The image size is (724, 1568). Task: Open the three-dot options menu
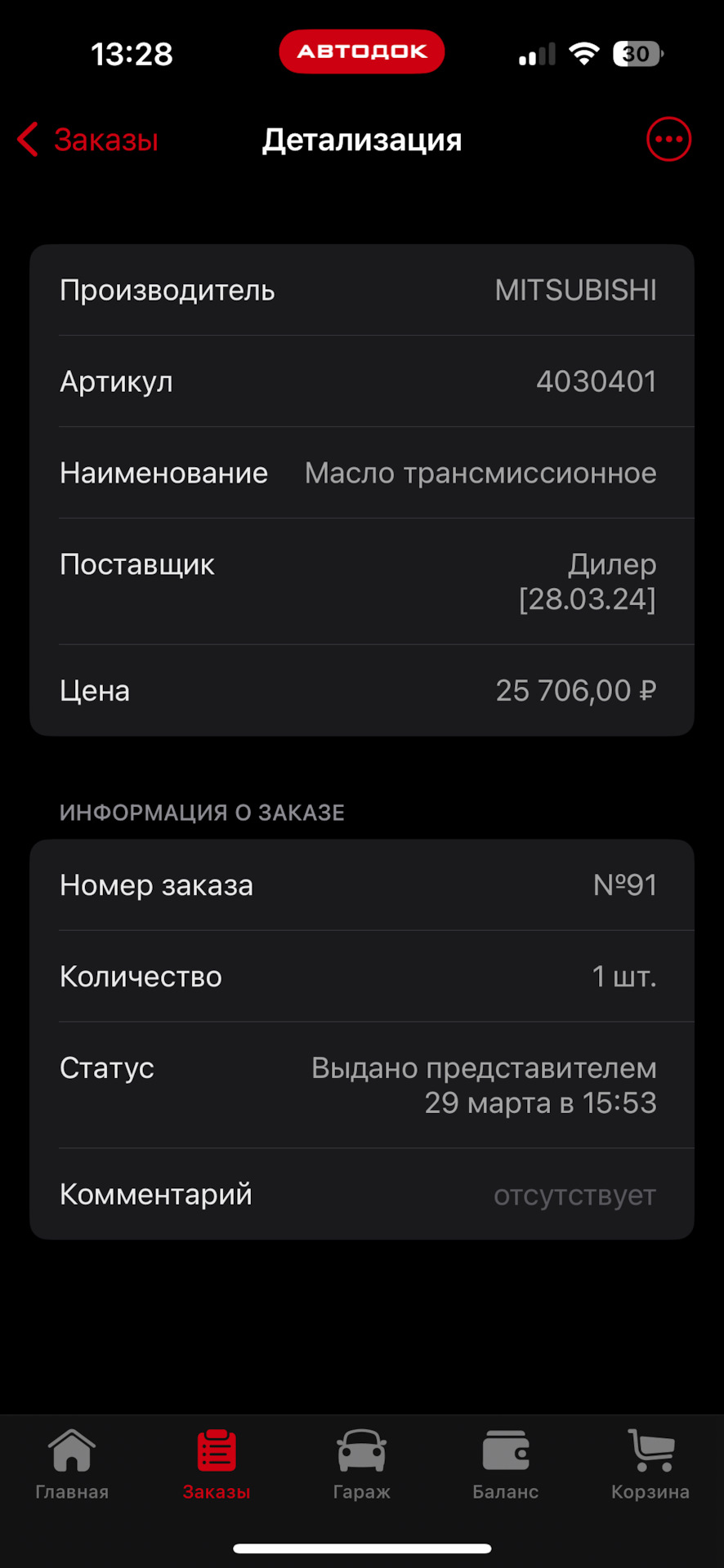click(668, 139)
